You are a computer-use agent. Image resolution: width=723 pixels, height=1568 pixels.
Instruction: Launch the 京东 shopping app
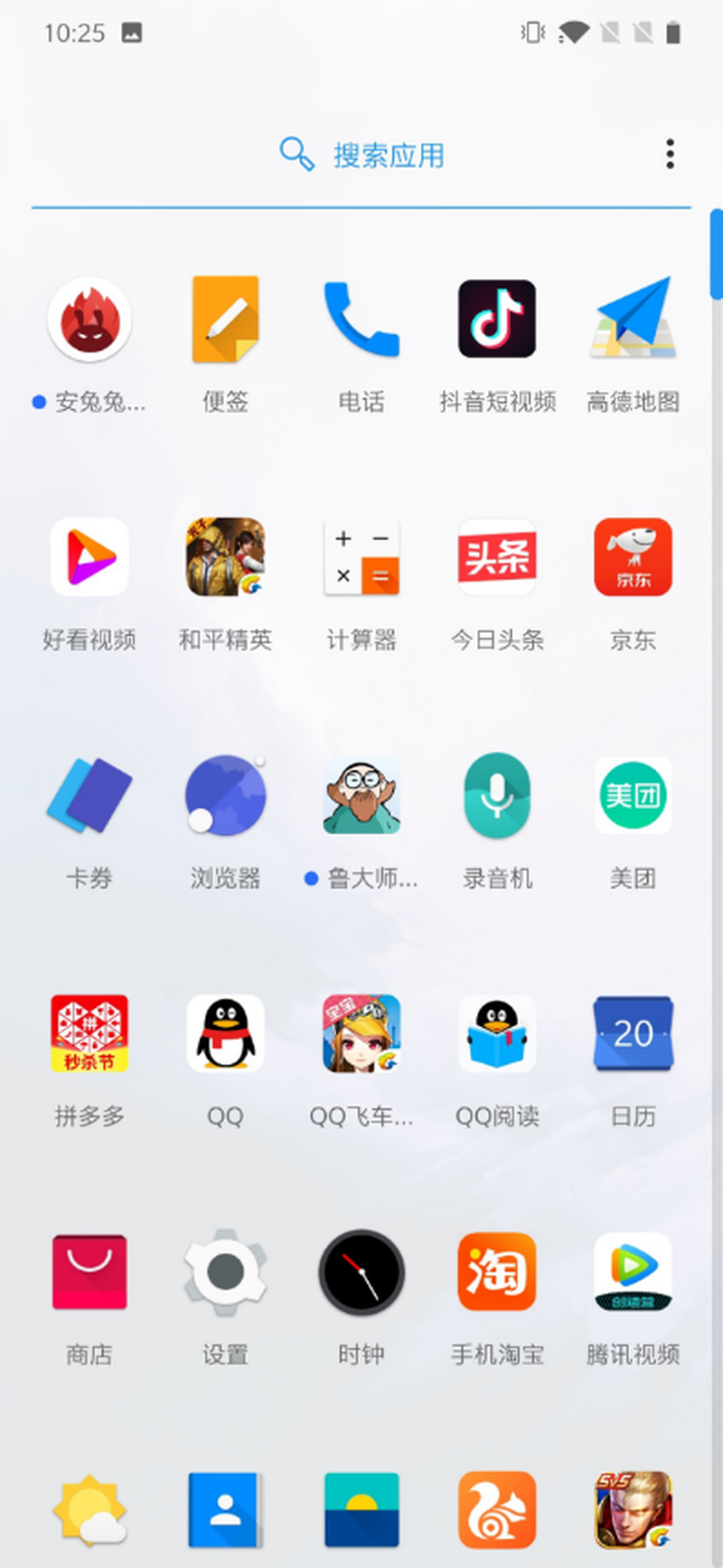[633, 558]
